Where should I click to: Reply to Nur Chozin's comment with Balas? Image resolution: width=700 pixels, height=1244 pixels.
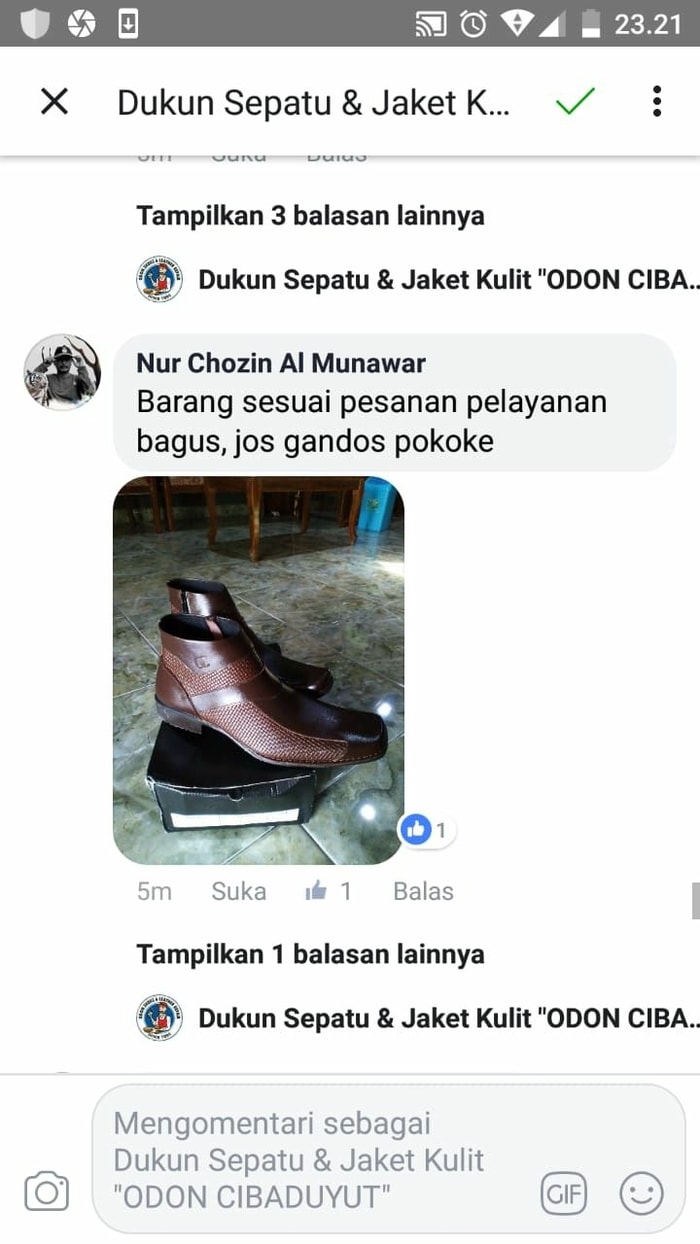pyautogui.click(x=423, y=891)
